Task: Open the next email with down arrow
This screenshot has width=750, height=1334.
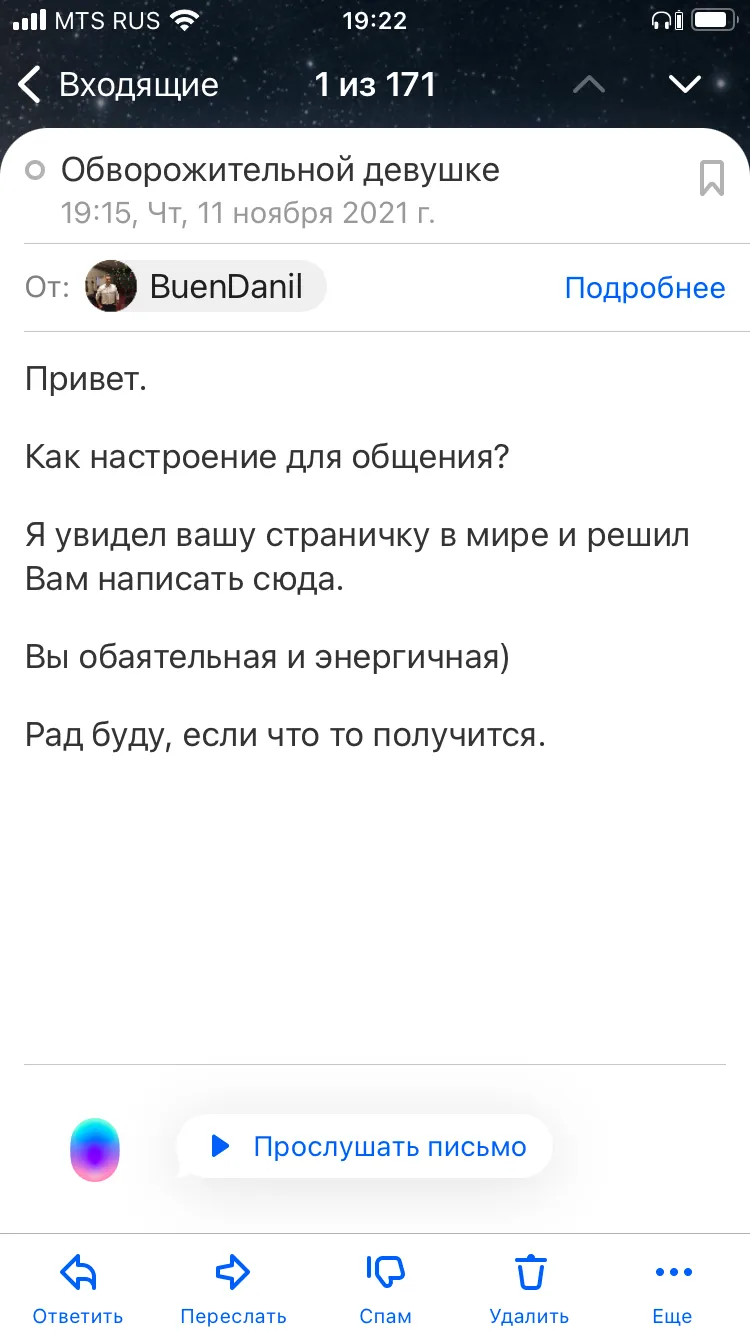Action: tap(685, 85)
